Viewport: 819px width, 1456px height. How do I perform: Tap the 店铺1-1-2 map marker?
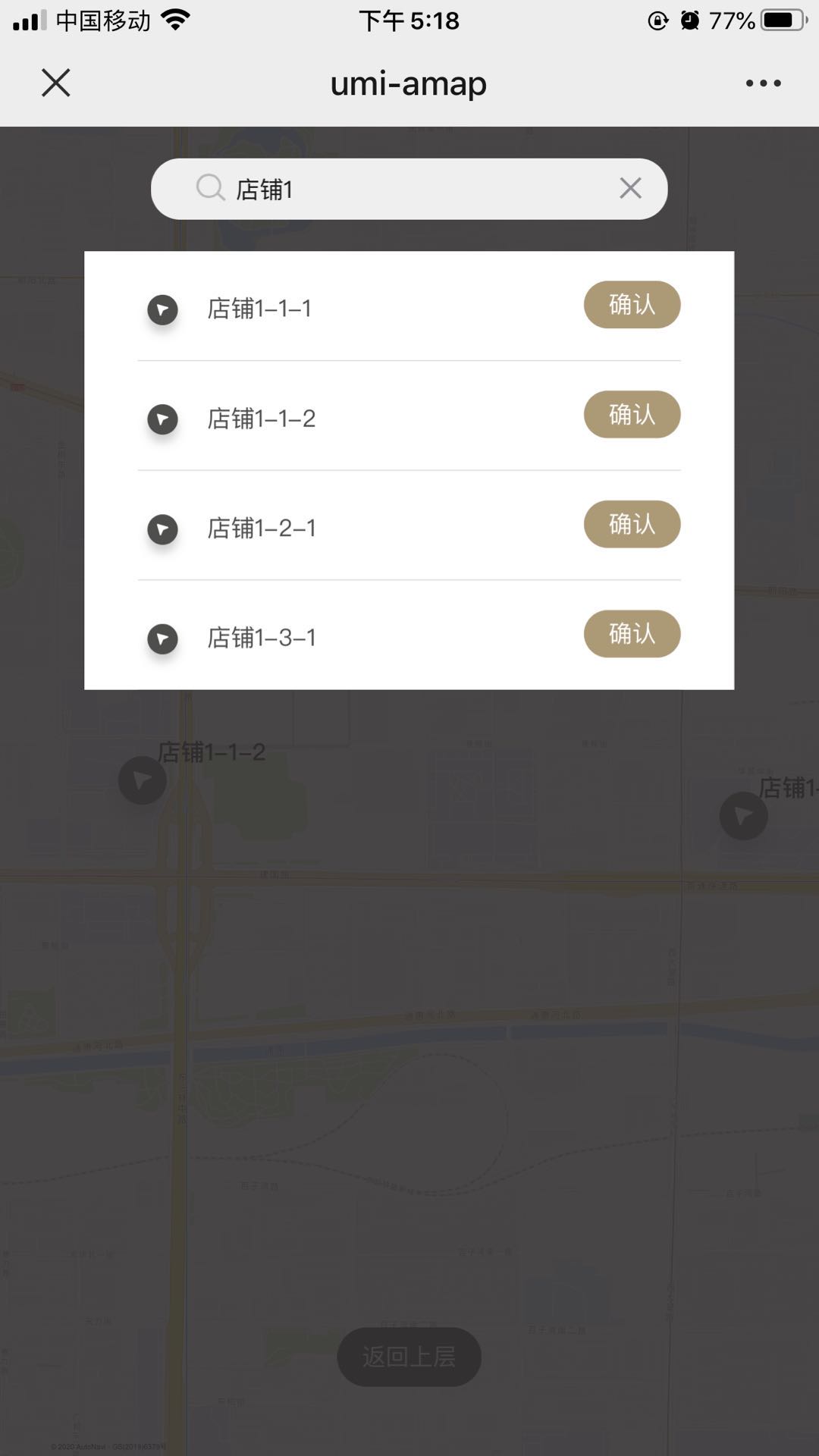tap(143, 780)
